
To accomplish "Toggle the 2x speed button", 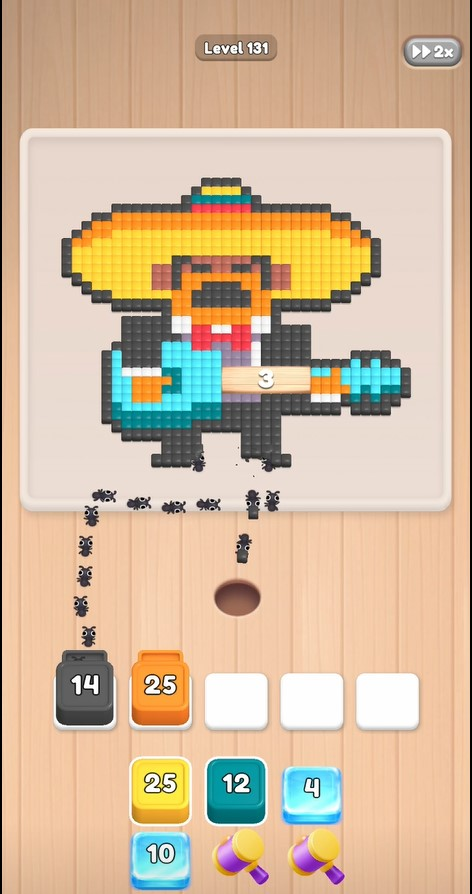I will point(433,52).
